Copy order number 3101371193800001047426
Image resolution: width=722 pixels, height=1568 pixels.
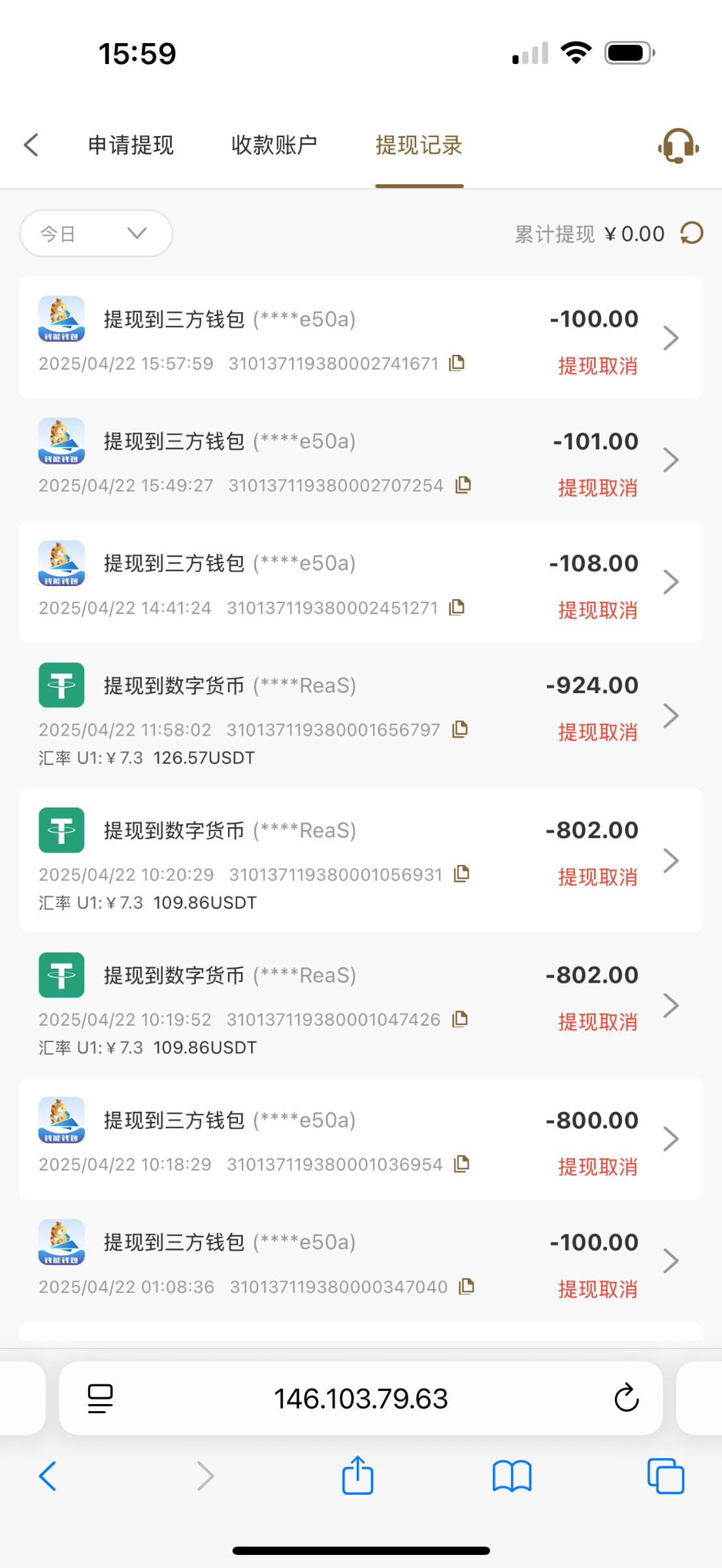click(460, 1019)
